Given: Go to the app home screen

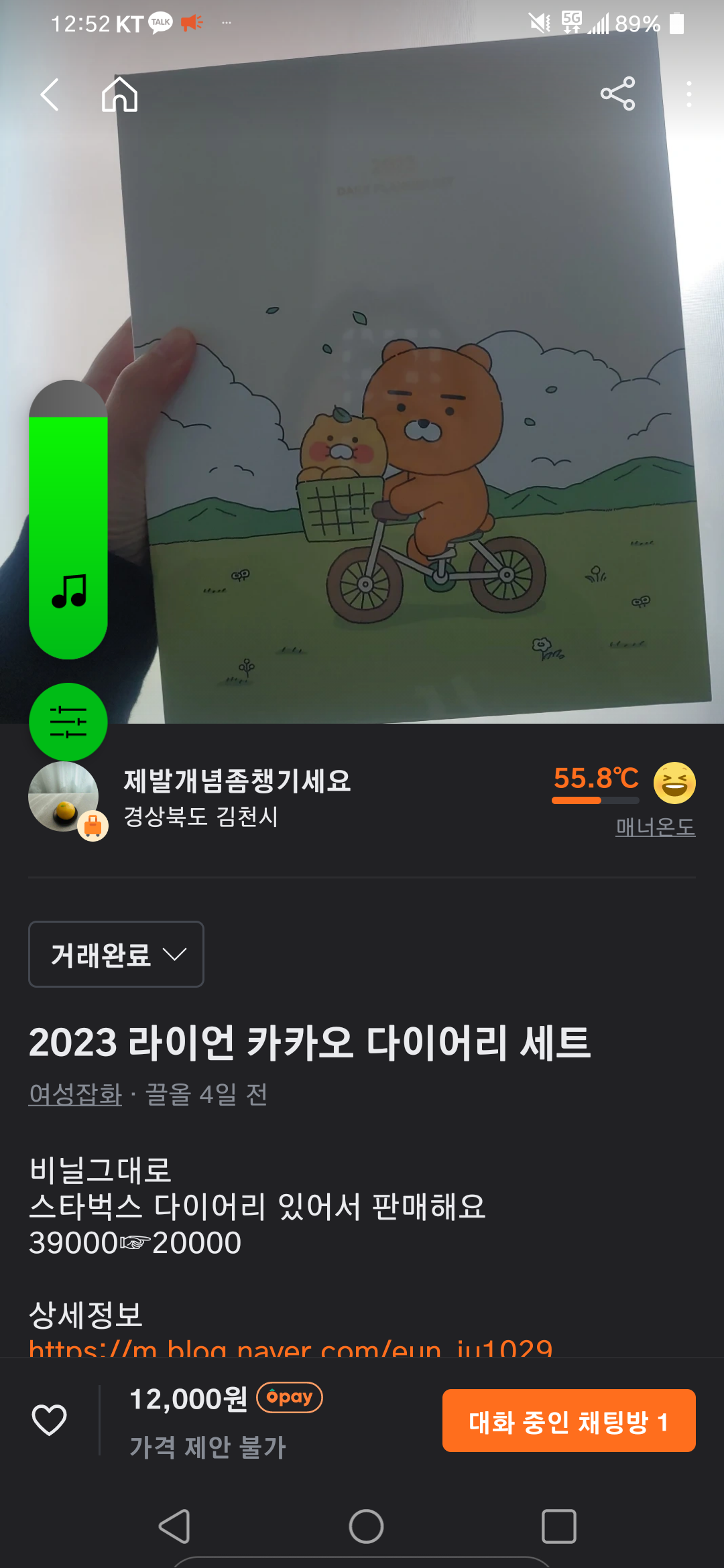Looking at the screenshot, I should (120, 94).
